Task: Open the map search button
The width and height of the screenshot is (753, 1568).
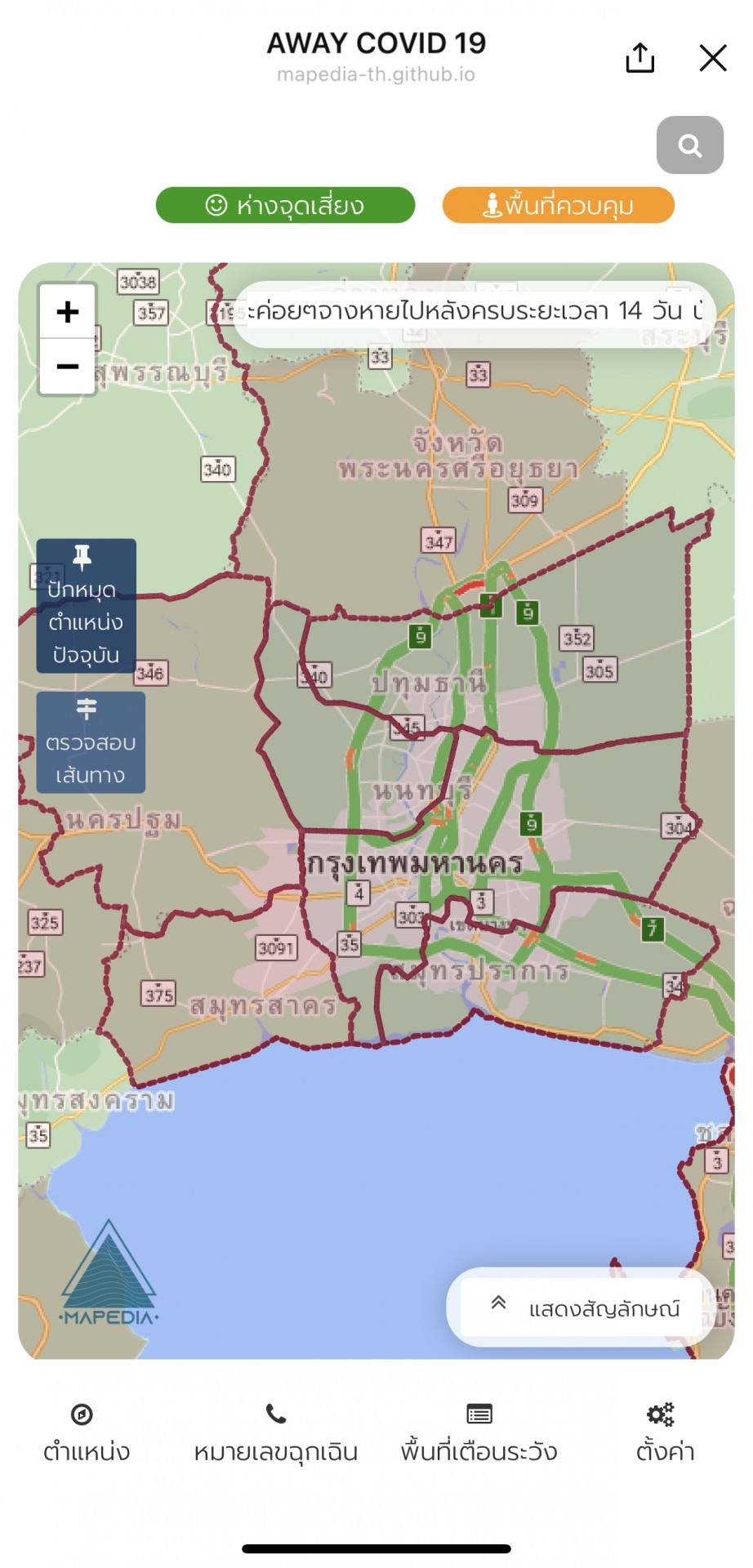Action: pos(689,145)
